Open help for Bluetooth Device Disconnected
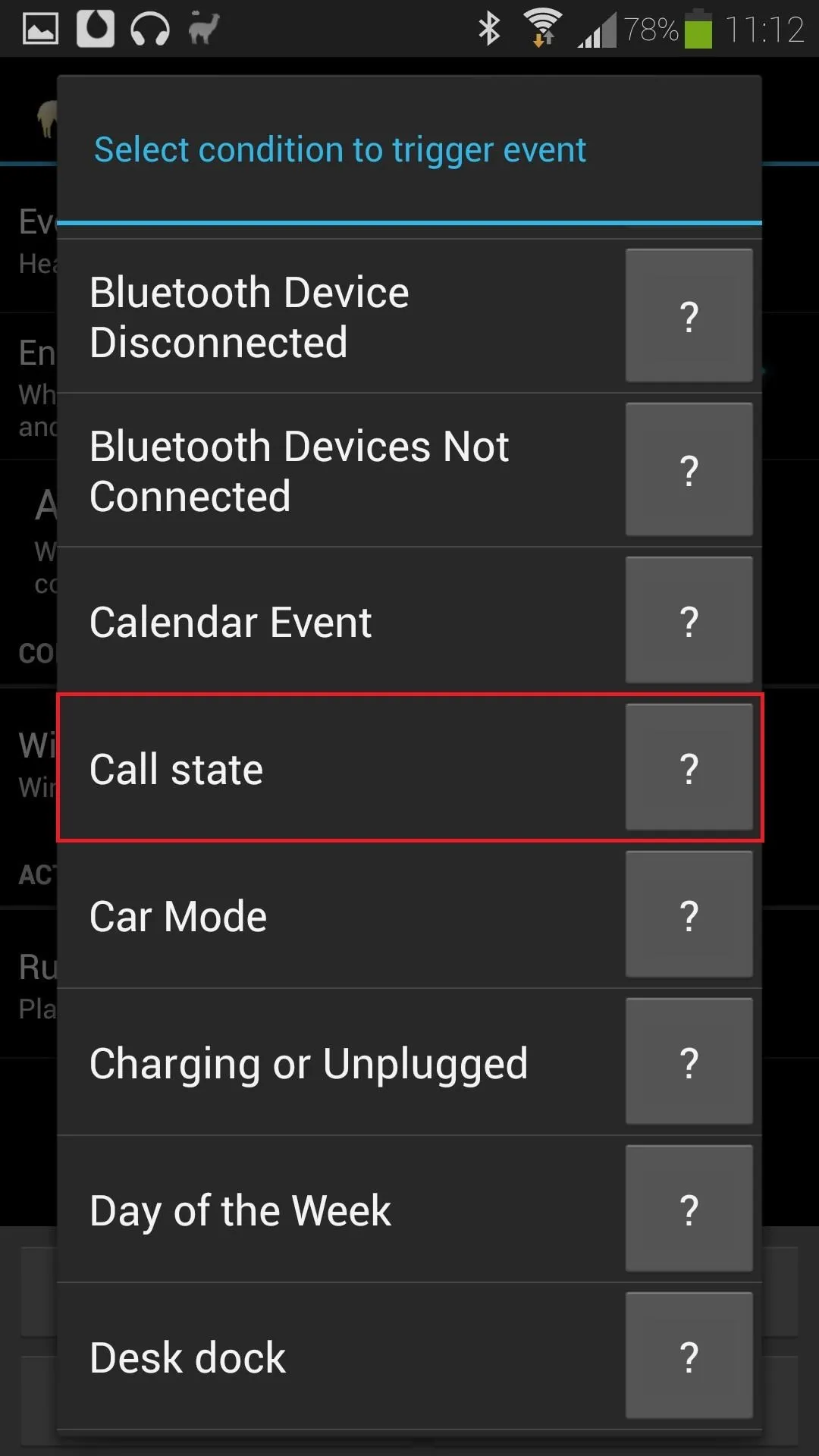Screen dimensions: 819x1456 (689, 316)
